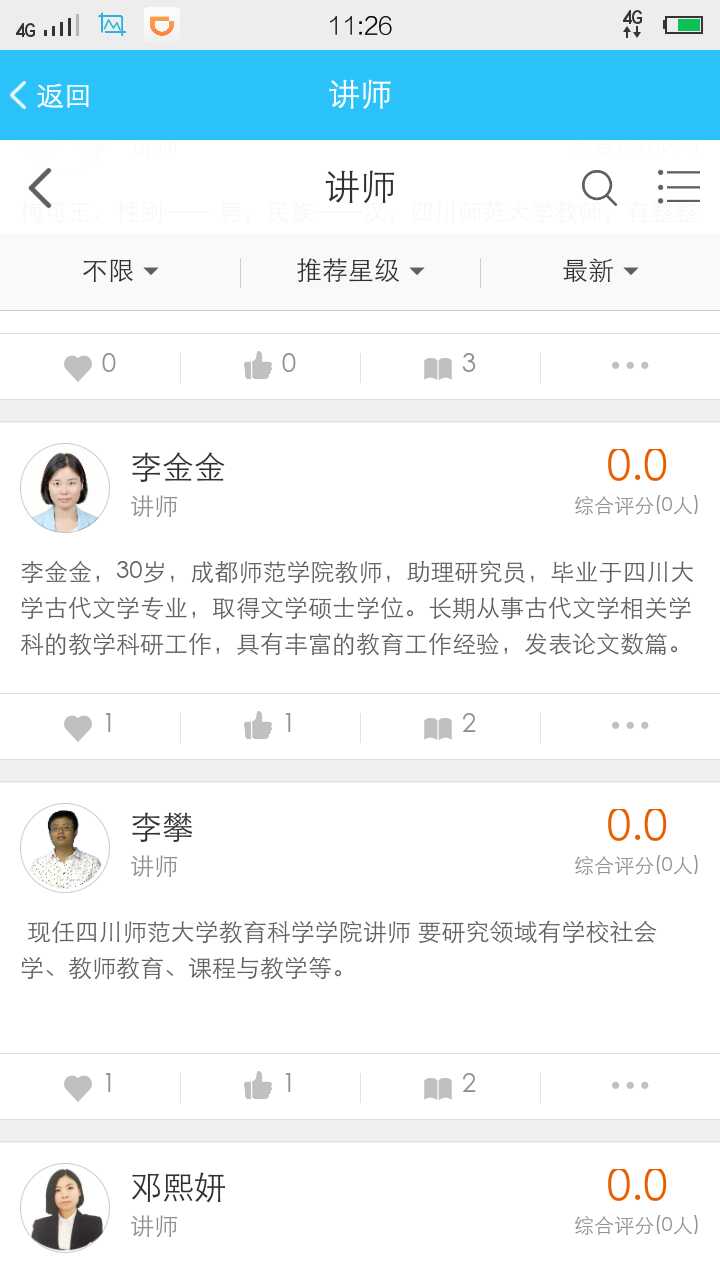Expand the 推荐星级 filter dropdown
The height and width of the screenshot is (1280, 720).
360,271
